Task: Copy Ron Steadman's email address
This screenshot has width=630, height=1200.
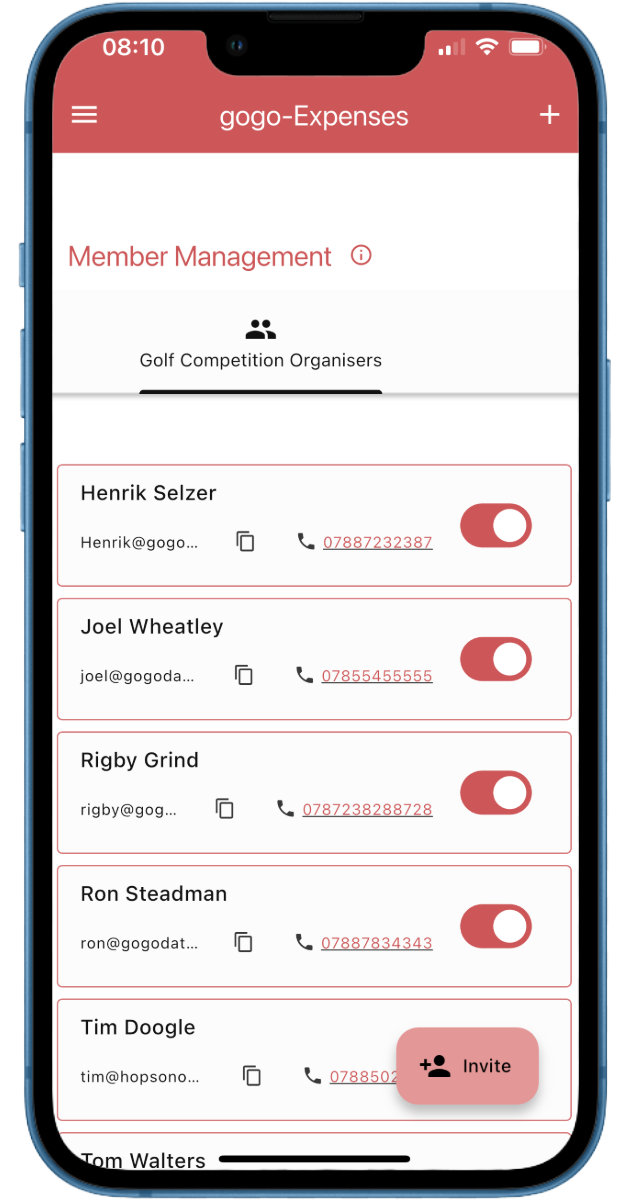Action: coord(244,942)
